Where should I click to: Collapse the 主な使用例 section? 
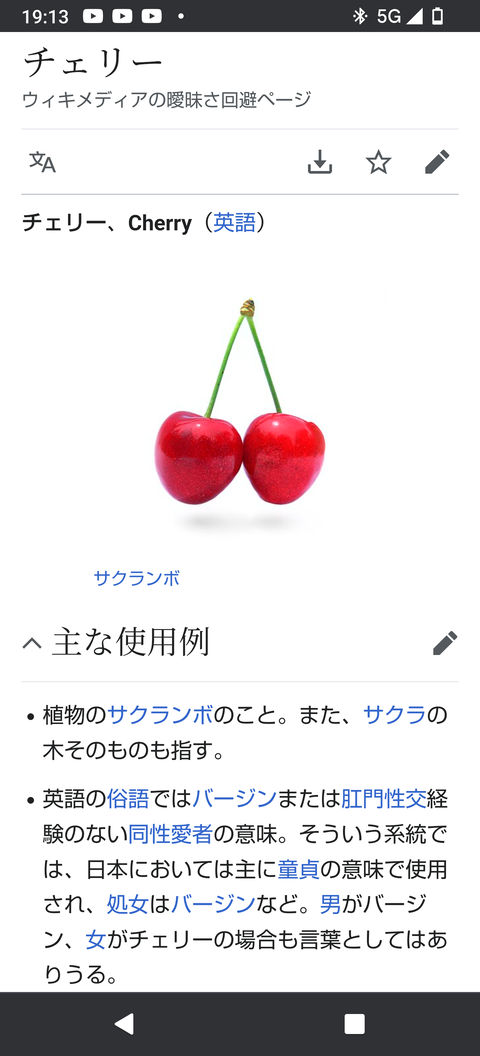coord(32,643)
